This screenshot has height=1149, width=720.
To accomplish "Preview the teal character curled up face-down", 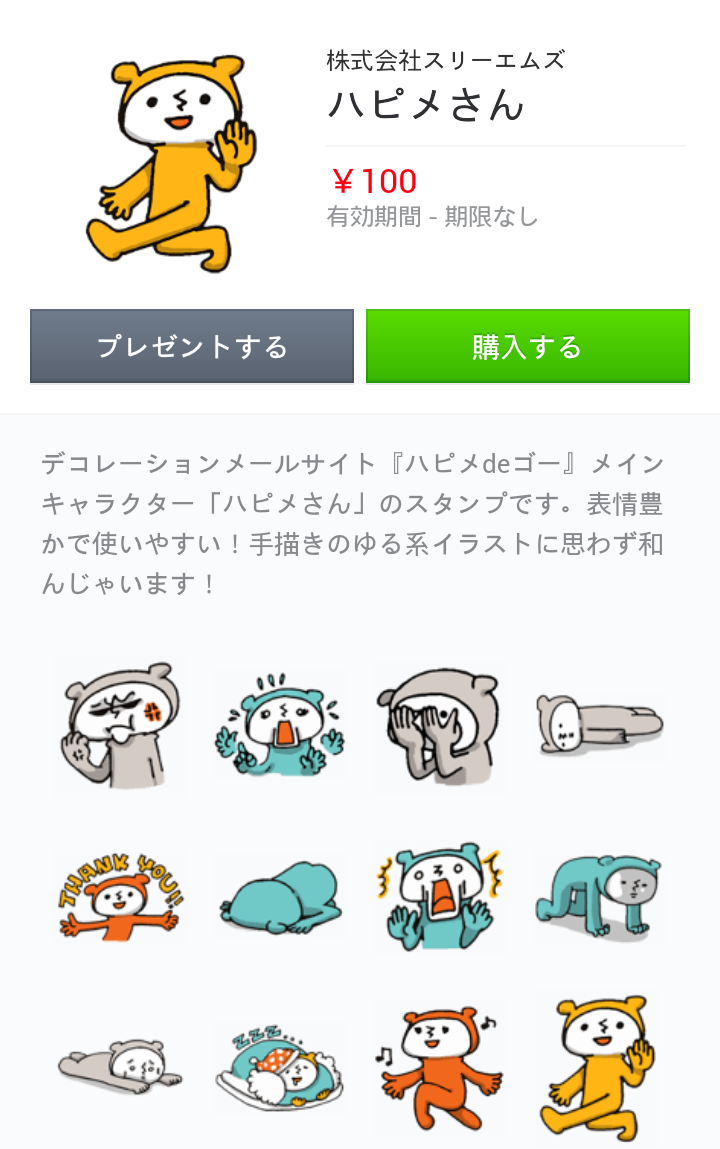I will click(x=280, y=895).
